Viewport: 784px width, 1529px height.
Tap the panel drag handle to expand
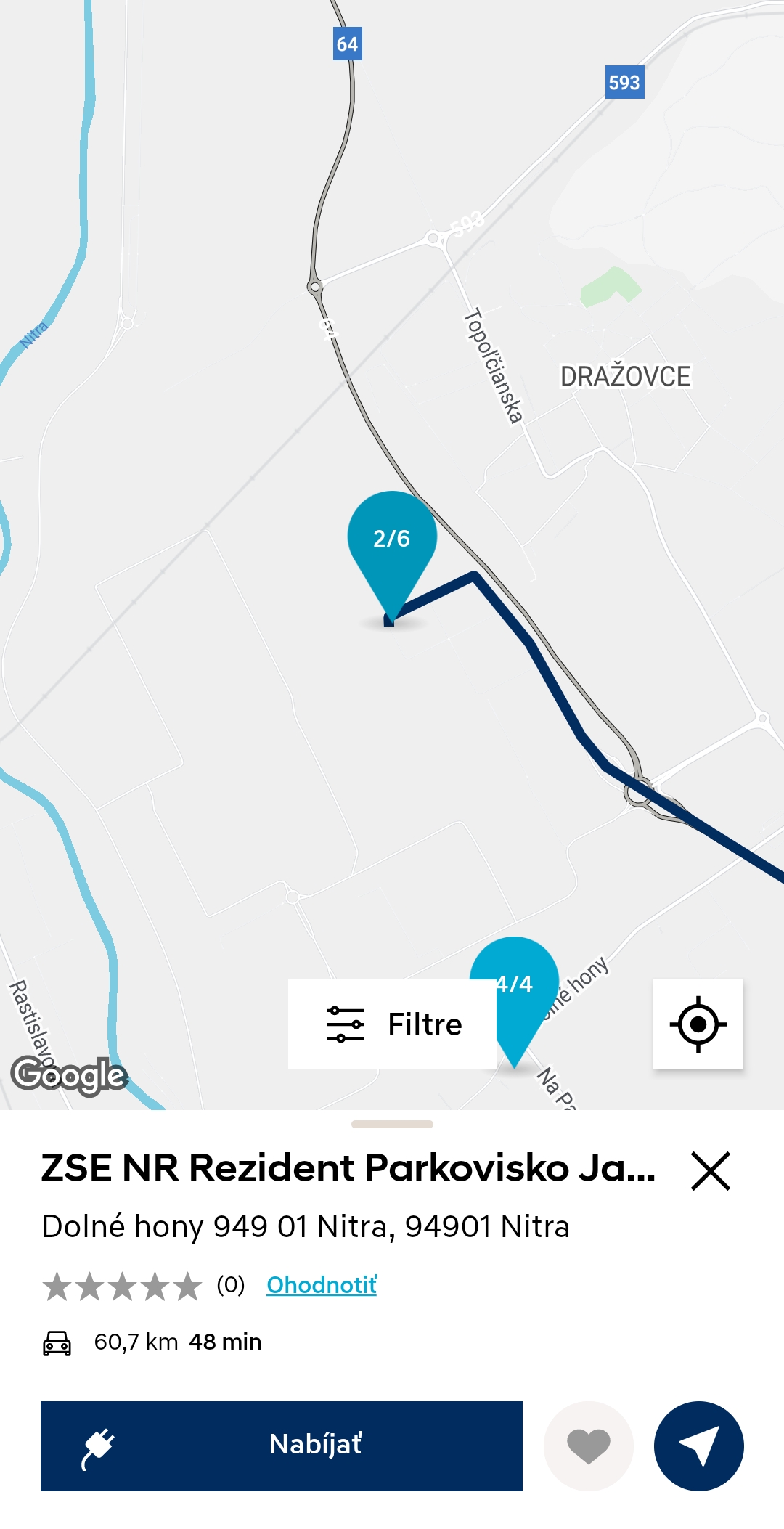392,1124
